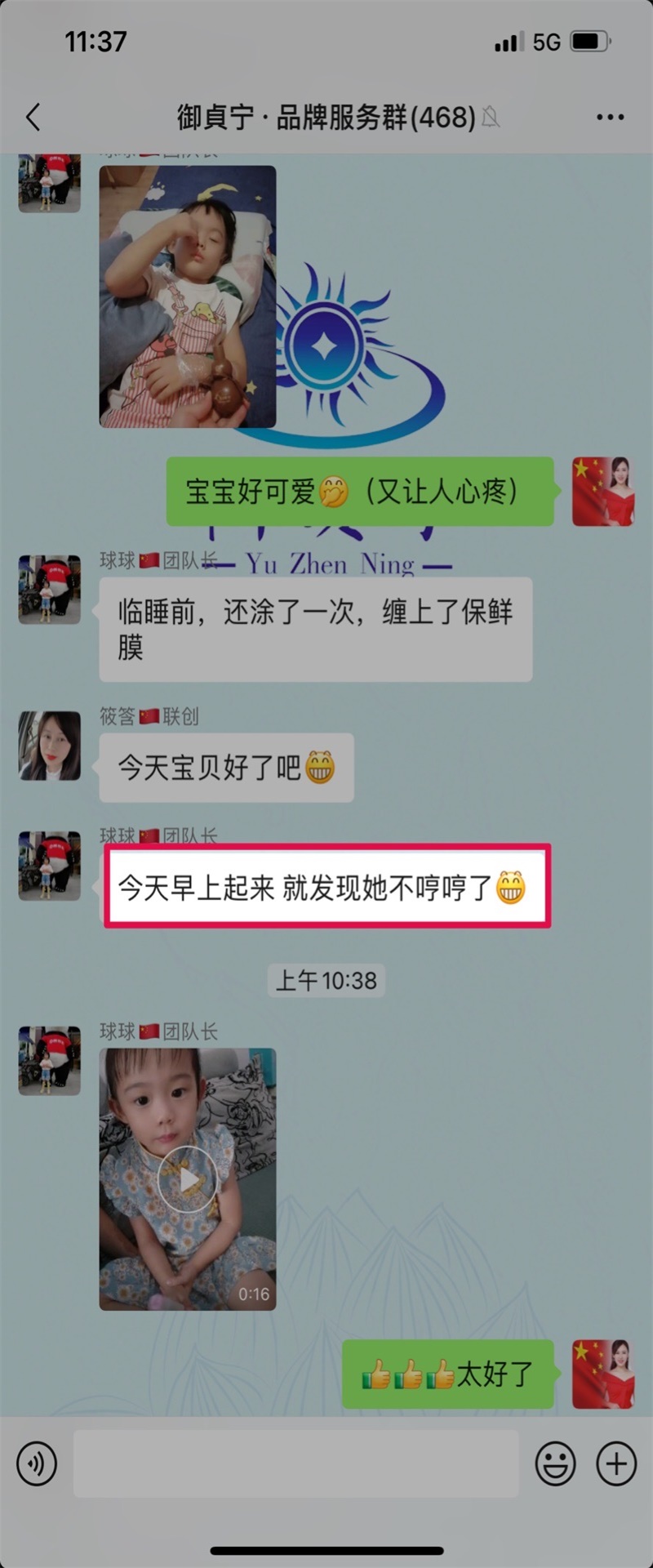Open the sleeping baby photo
The image size is (653, 1568).
click(x=188, y=296)
